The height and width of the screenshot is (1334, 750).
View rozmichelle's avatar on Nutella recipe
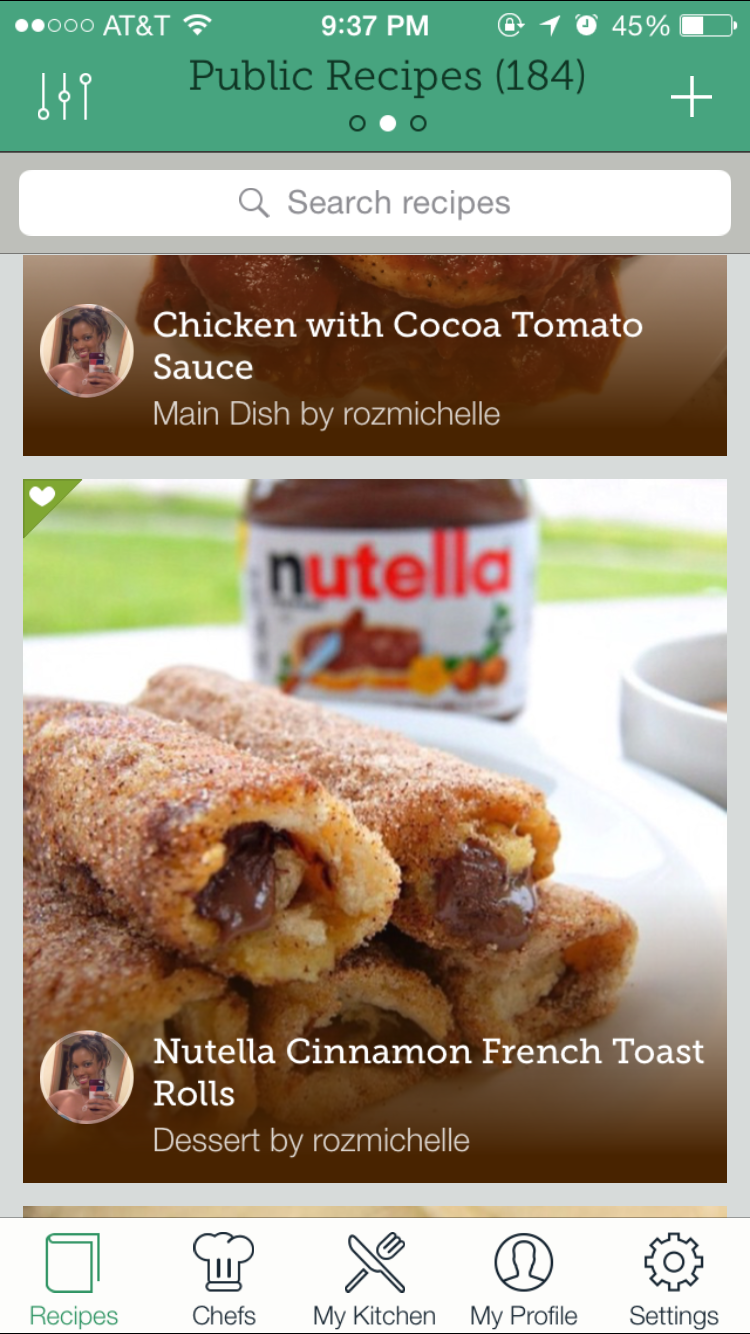[x=86, y=1077]
